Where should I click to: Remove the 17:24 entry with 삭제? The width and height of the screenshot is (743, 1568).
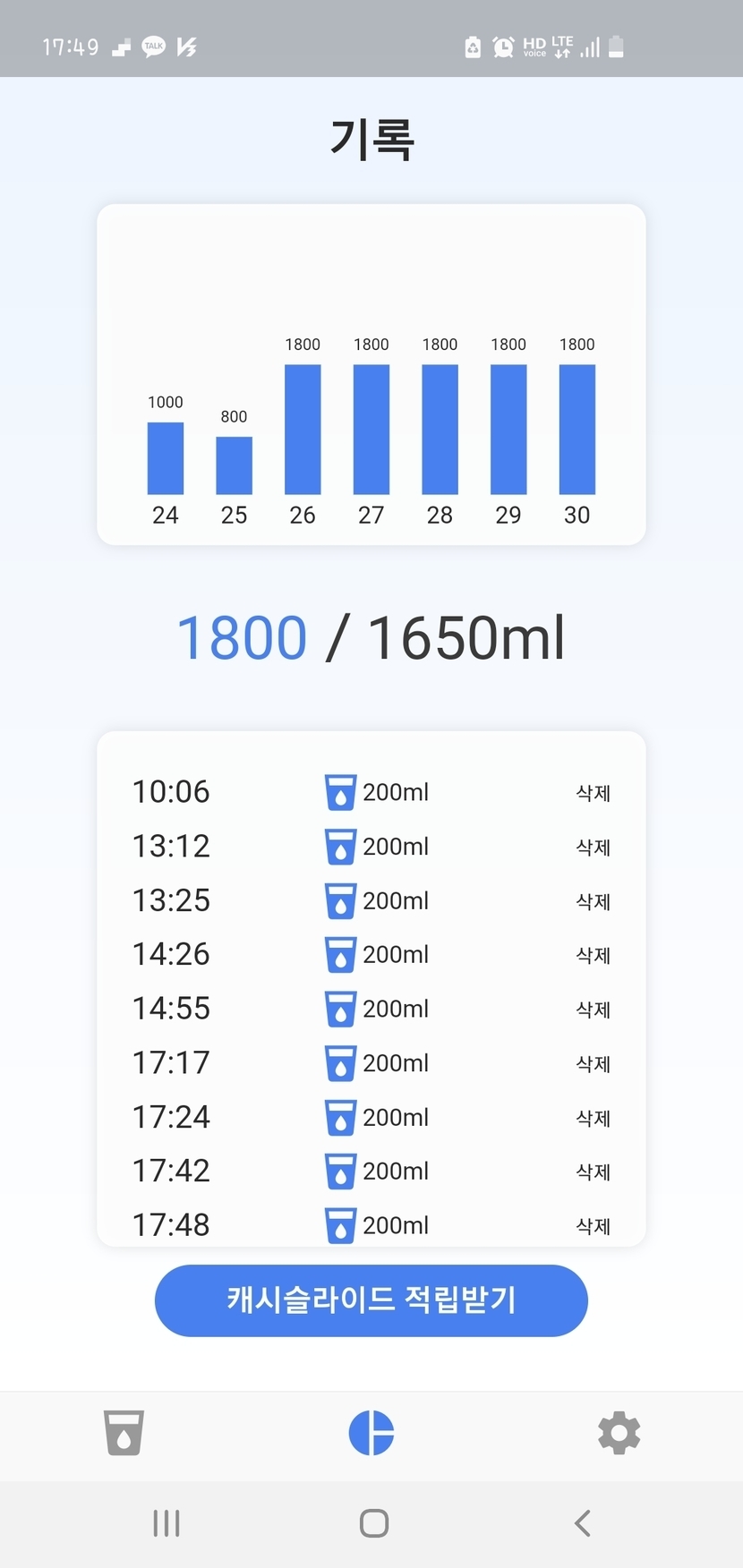593,1118
